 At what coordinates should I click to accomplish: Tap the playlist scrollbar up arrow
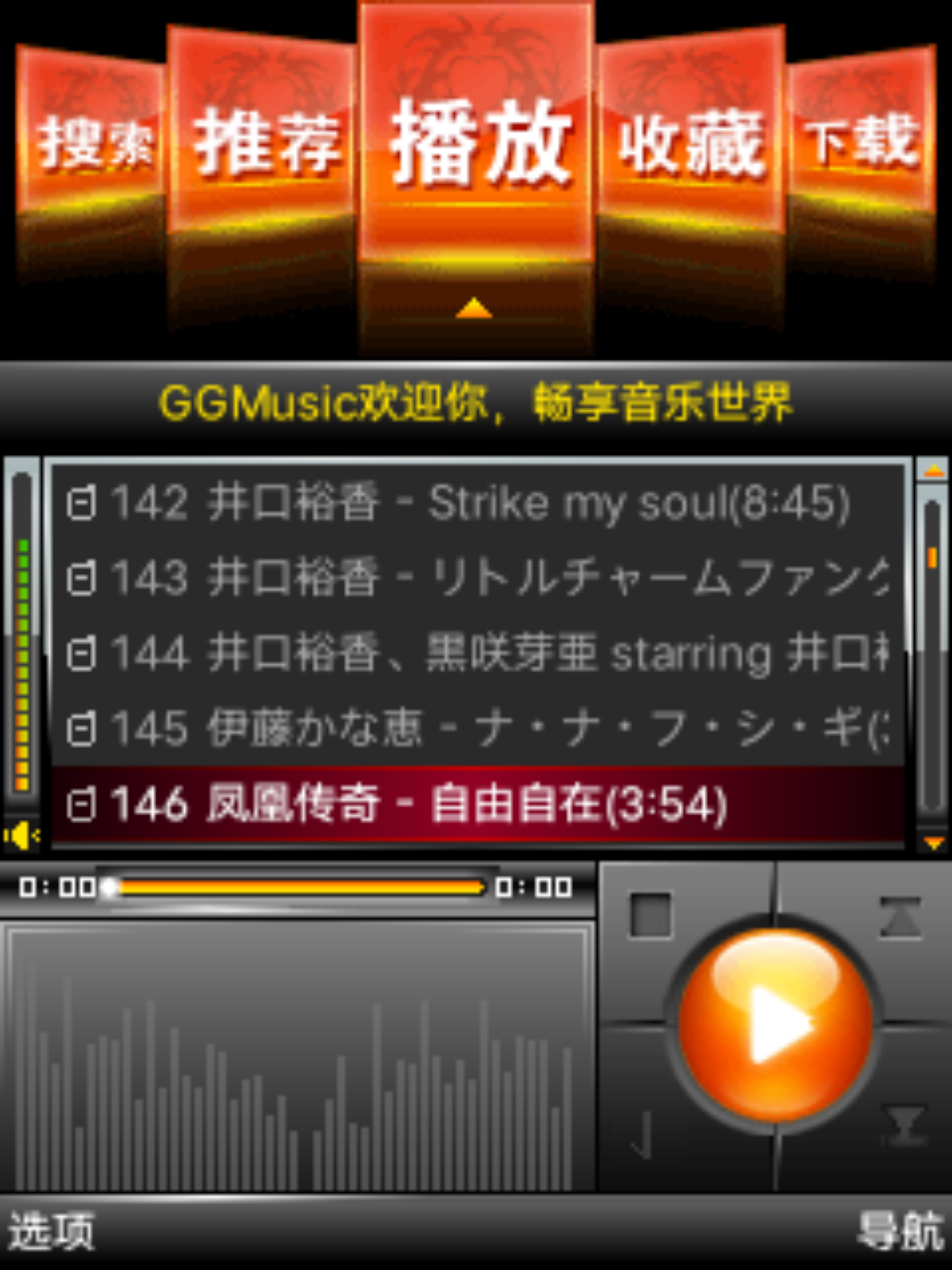pyautogui.click(x=932, y=471)
